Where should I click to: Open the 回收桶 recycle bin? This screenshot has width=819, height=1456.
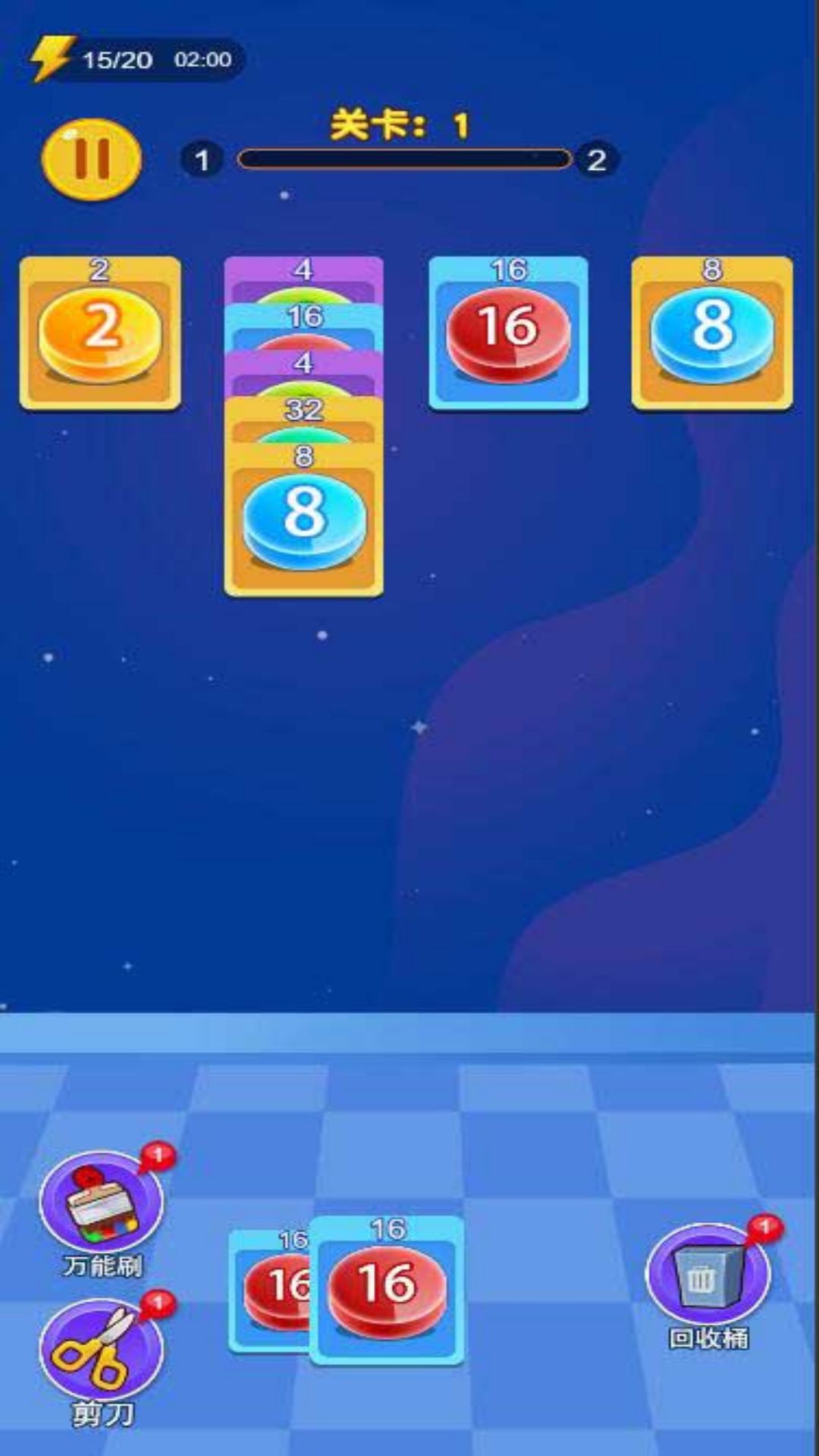(x=707, y=1276)
